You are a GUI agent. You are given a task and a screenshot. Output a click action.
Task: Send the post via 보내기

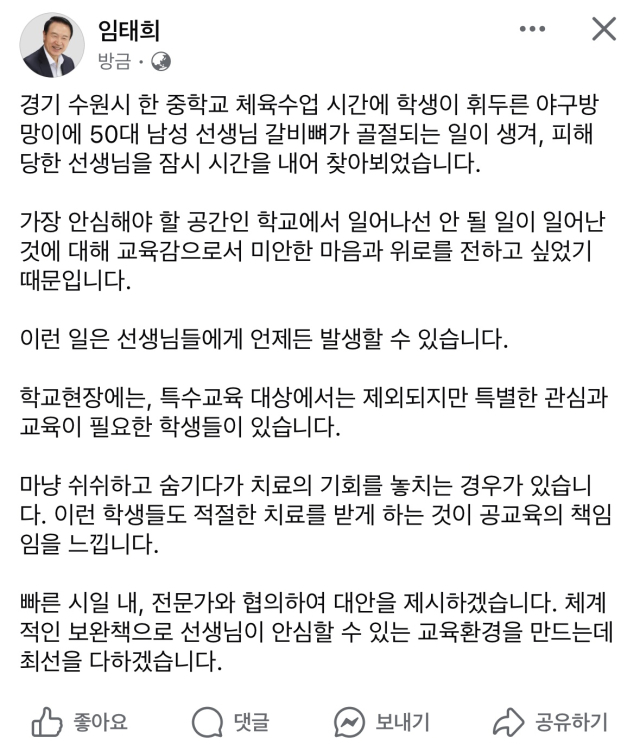[382, 721]
